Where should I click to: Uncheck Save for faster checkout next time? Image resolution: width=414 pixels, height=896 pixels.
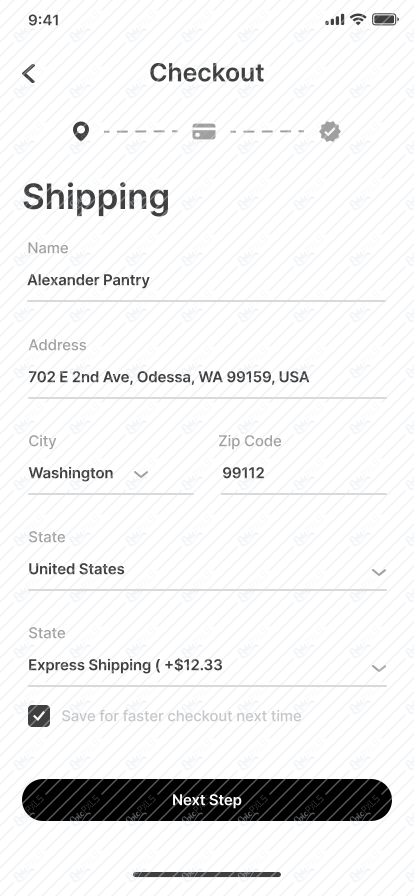(39, 716)
